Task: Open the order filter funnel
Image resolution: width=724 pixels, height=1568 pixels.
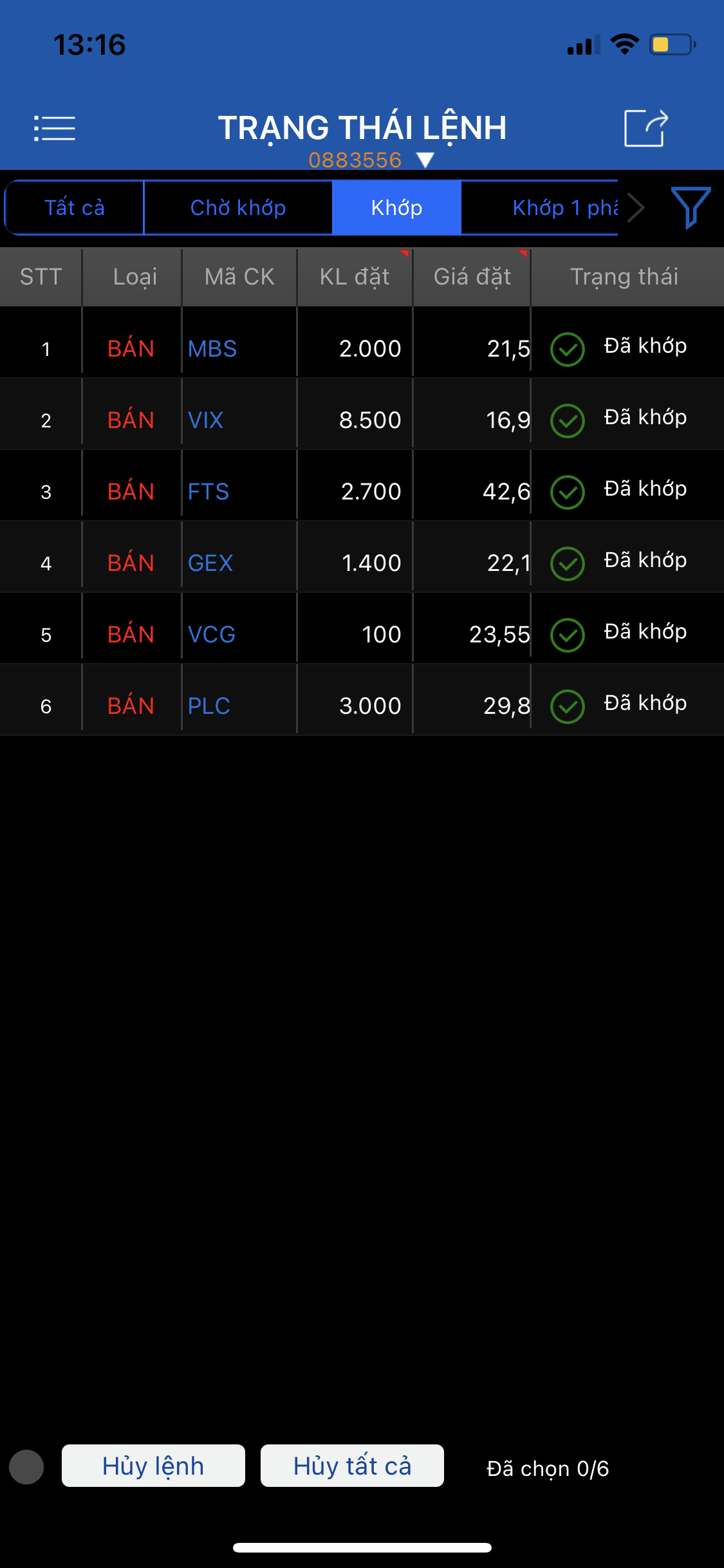Action: point(691,207)
